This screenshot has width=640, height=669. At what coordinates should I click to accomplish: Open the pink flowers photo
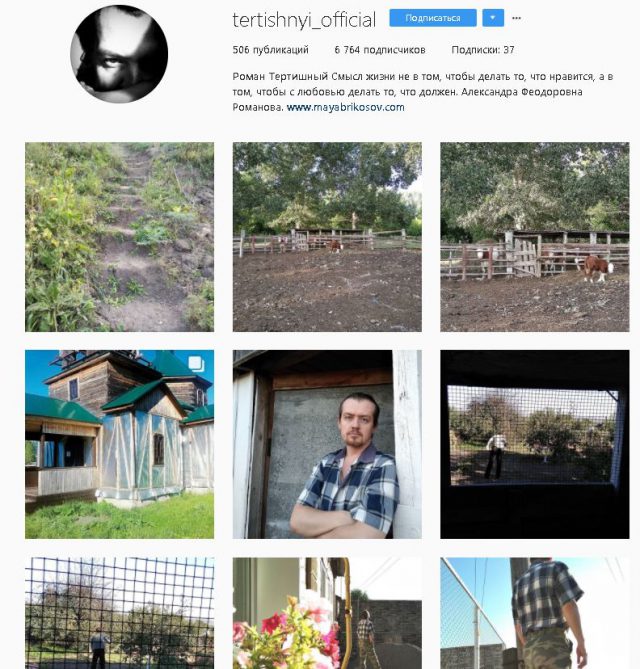pos(327,613)
